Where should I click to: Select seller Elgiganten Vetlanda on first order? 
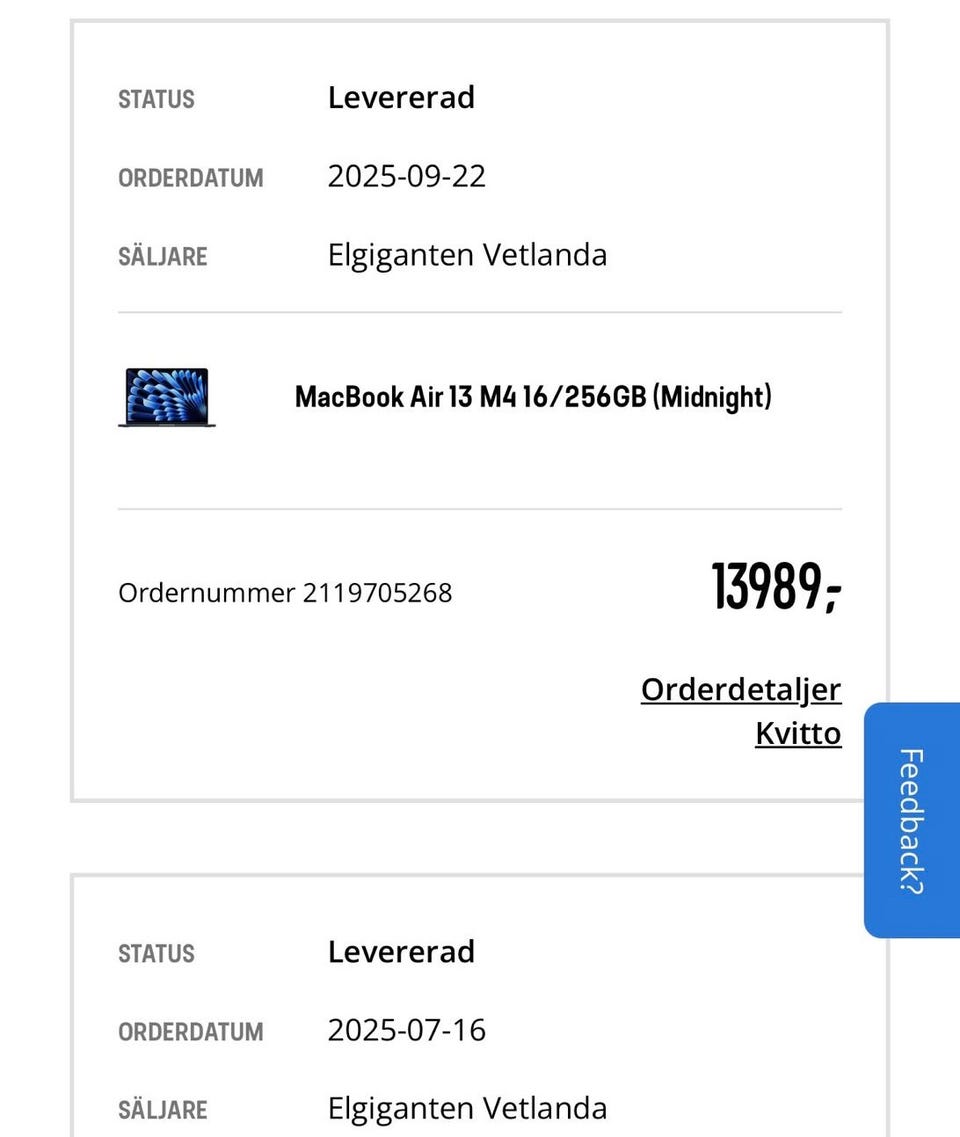467,255
